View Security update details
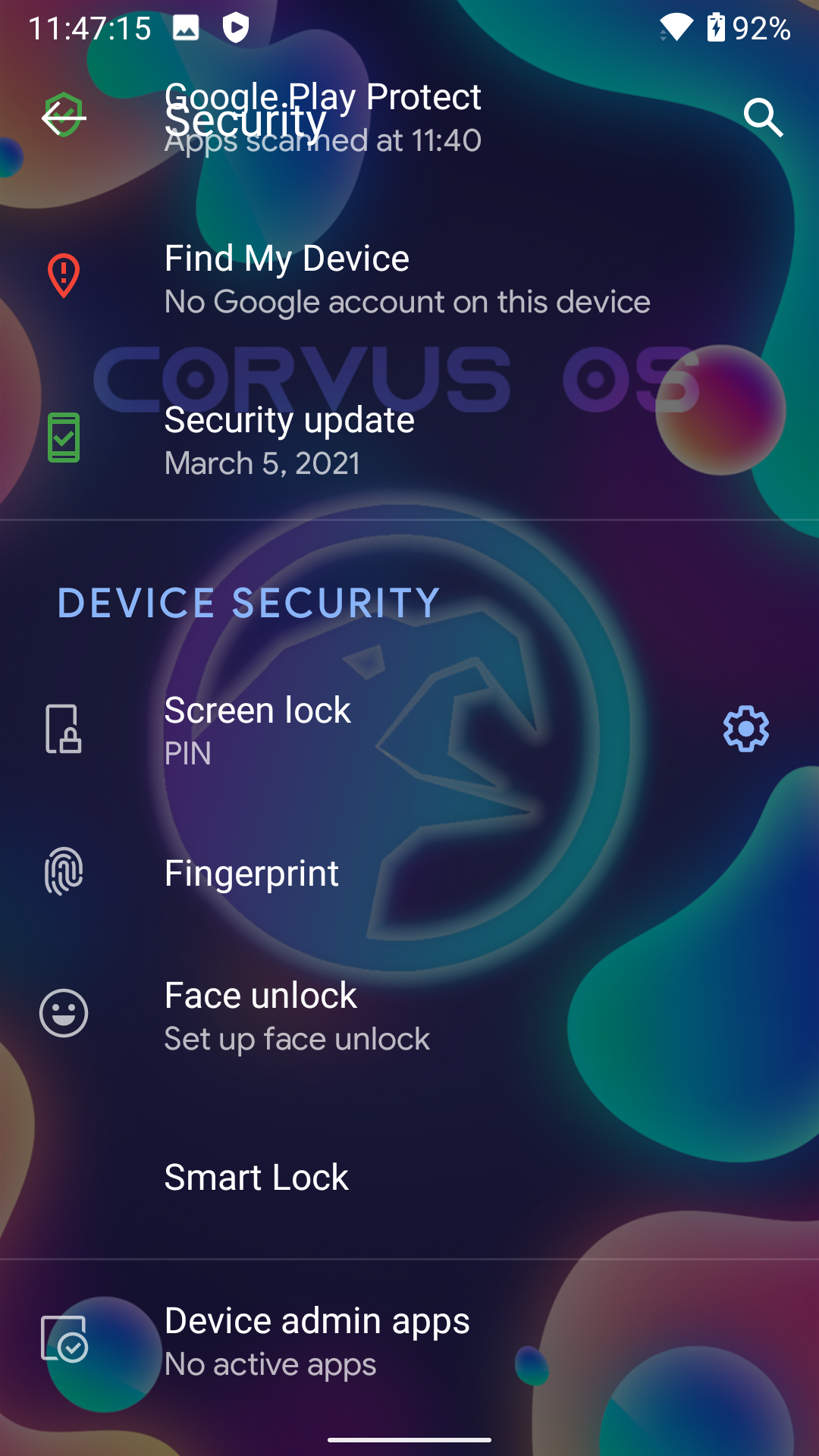The image size is (819, 1456). (409, 440)
